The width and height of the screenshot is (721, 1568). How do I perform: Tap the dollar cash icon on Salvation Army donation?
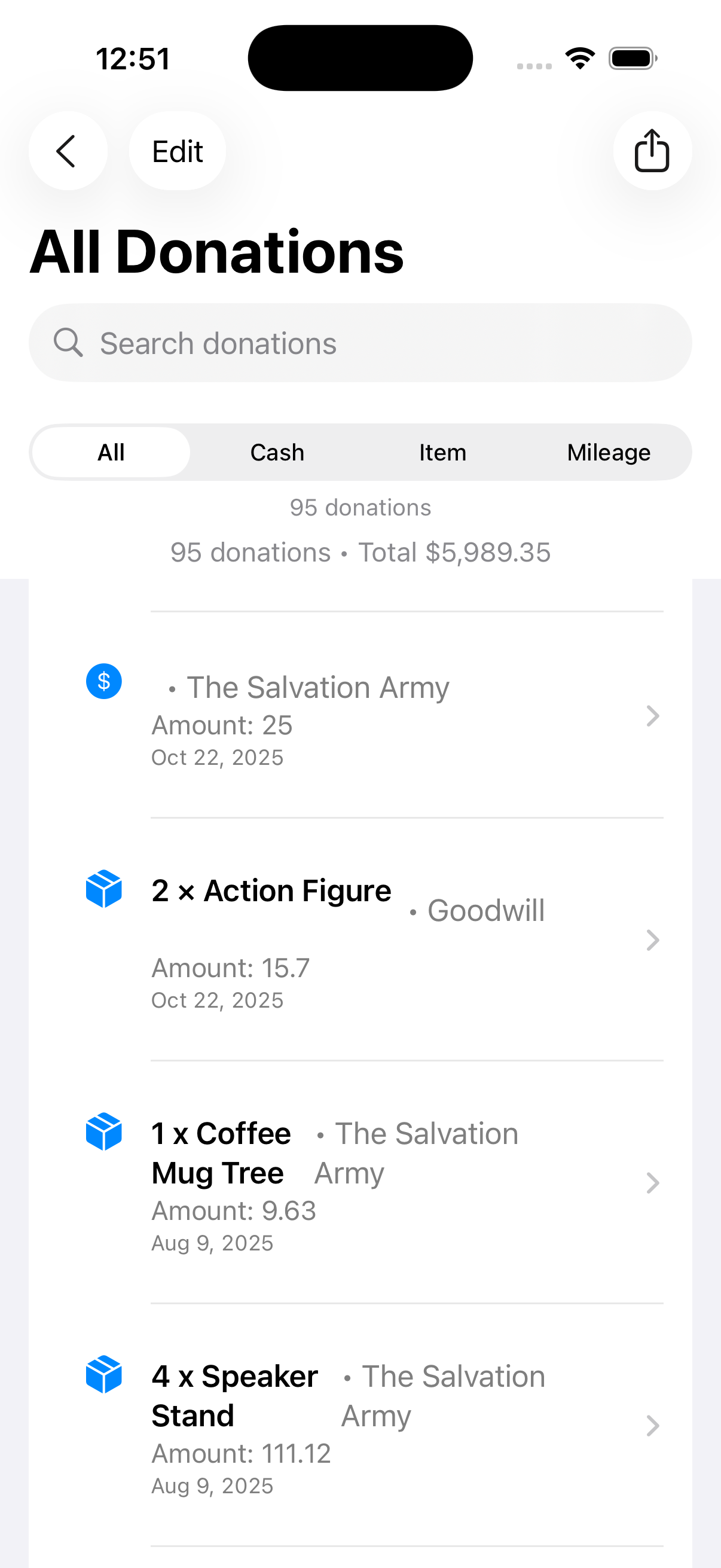tap(103, 681)
